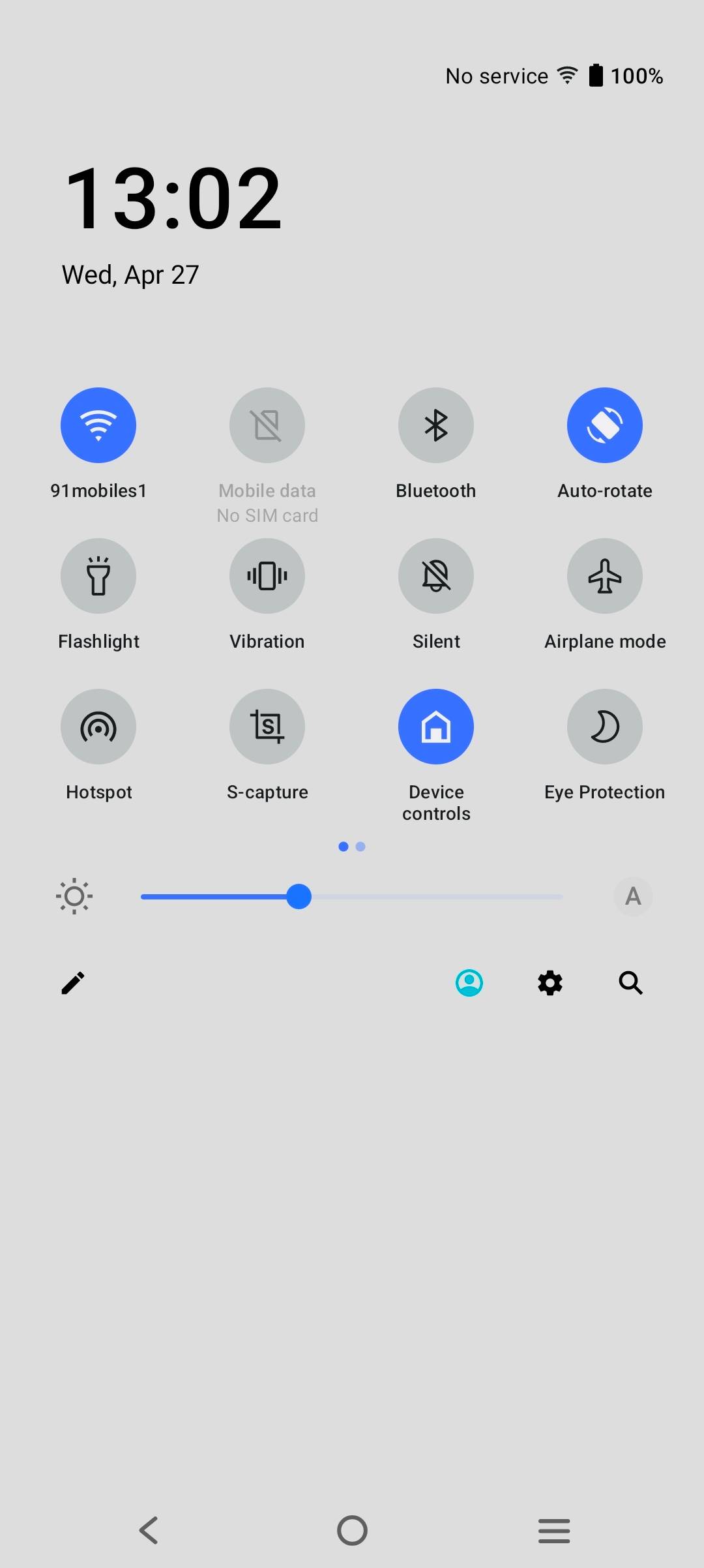Open the user account icon
Screen dimensions: 704x1568
pos(469,983)
